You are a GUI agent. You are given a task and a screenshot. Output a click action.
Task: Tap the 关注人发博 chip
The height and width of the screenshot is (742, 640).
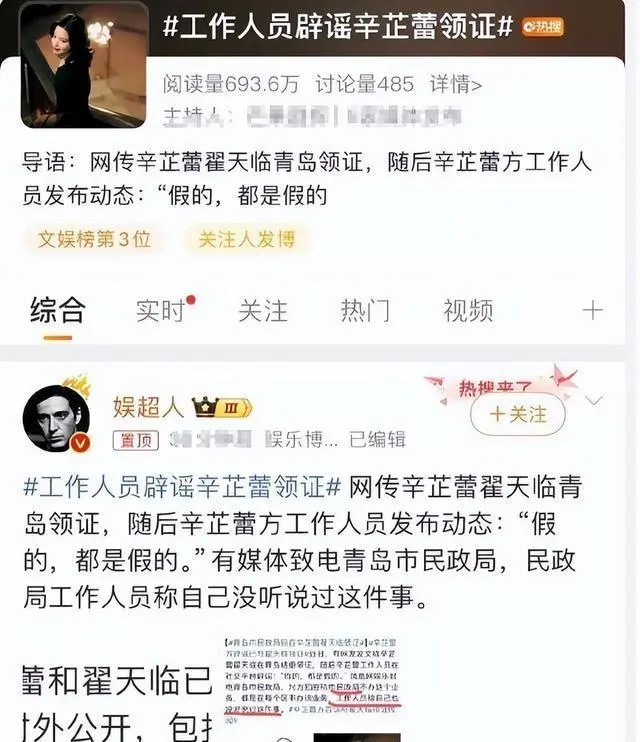point(246,239)
